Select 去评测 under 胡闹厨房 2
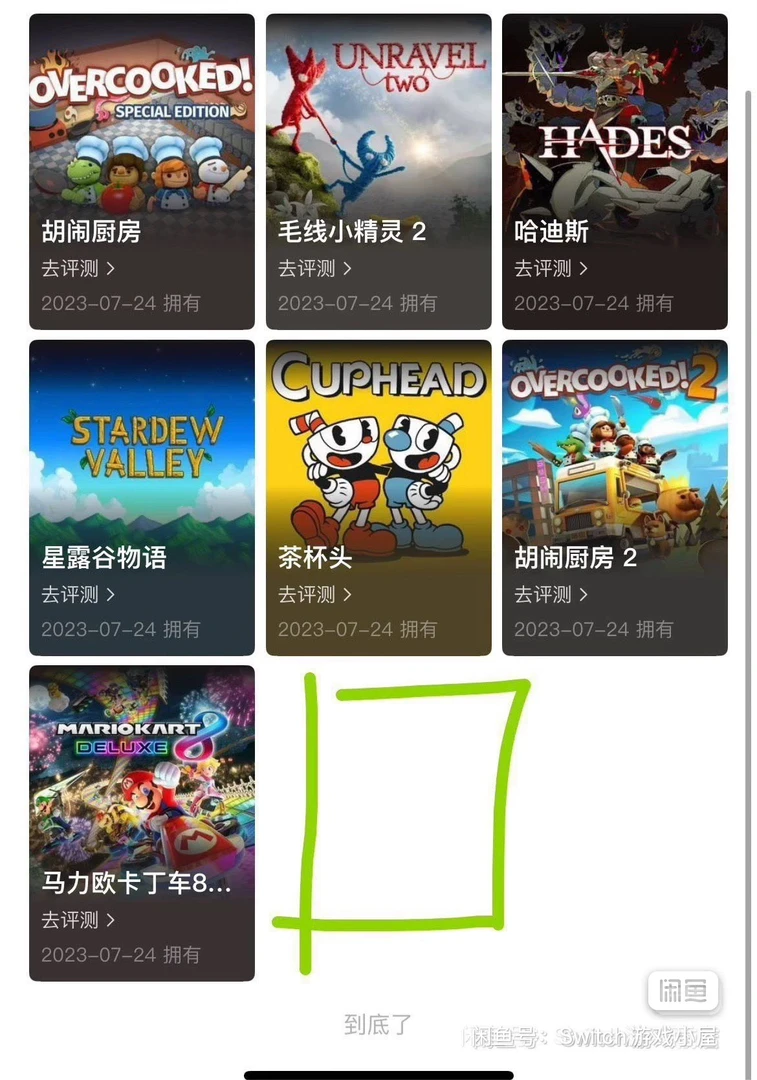Screen dimensions: 757x1080 click(x=551, y=595)
